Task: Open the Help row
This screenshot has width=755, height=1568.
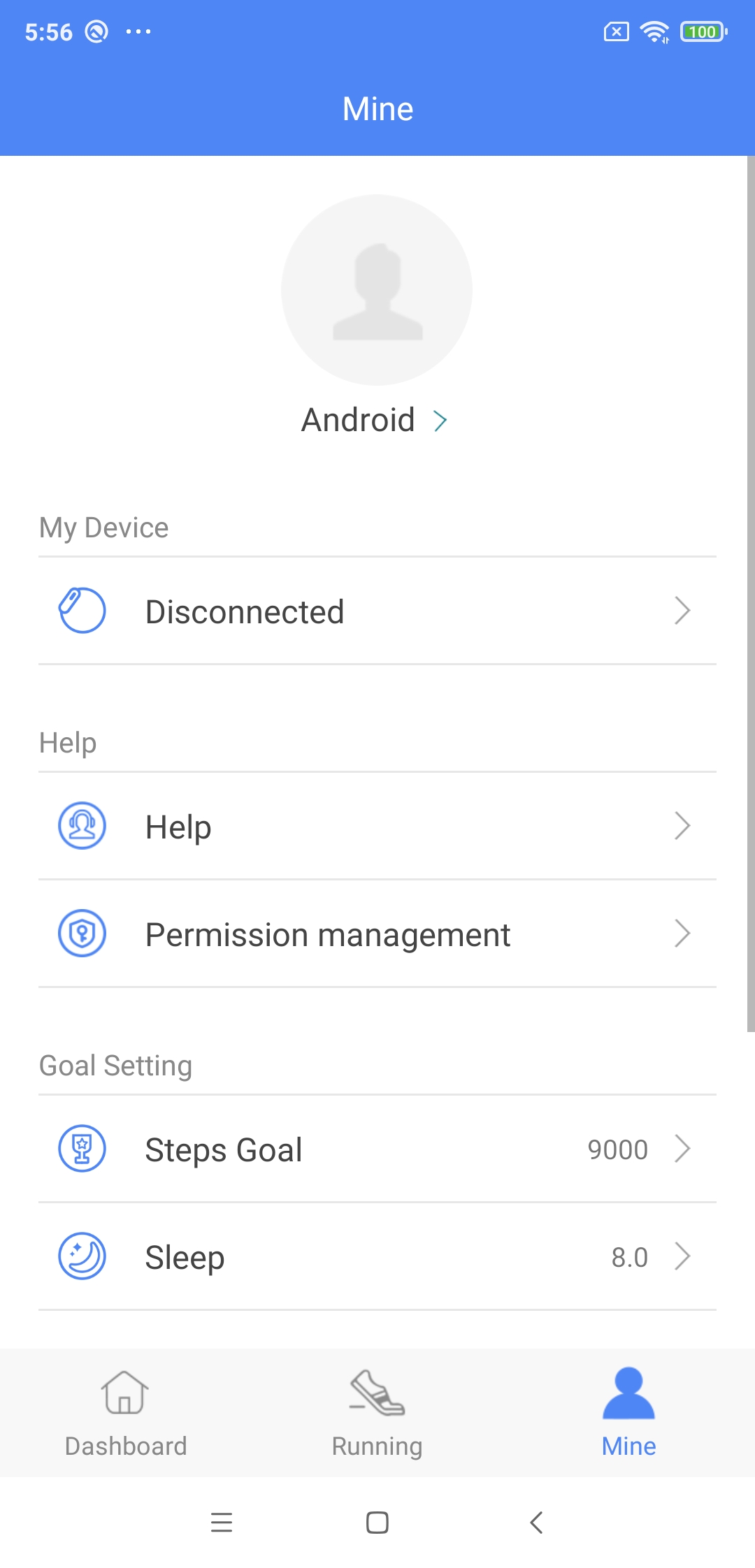Action: (377, 826)
